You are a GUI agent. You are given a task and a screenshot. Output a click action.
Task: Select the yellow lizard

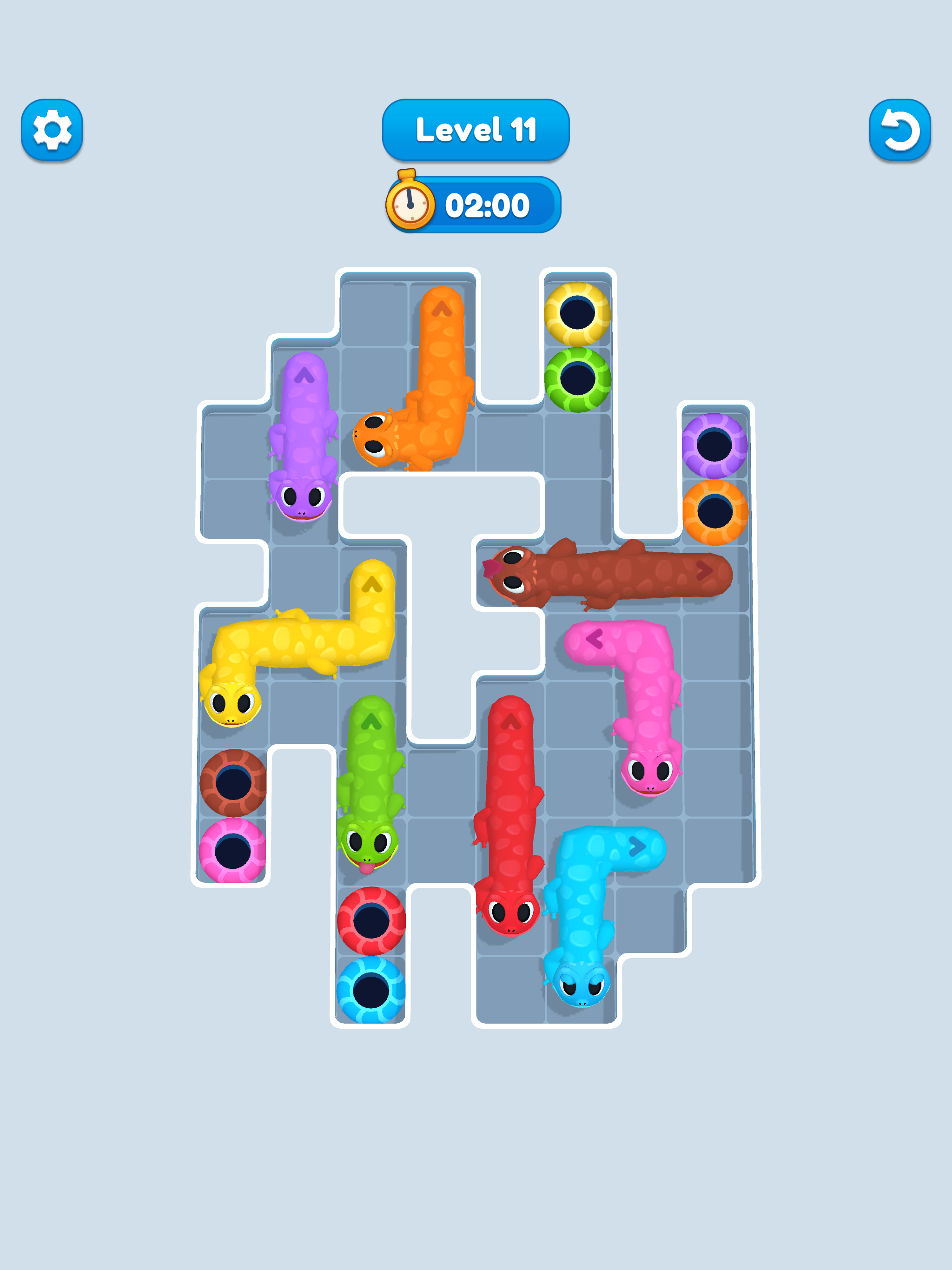coord(304,640)
